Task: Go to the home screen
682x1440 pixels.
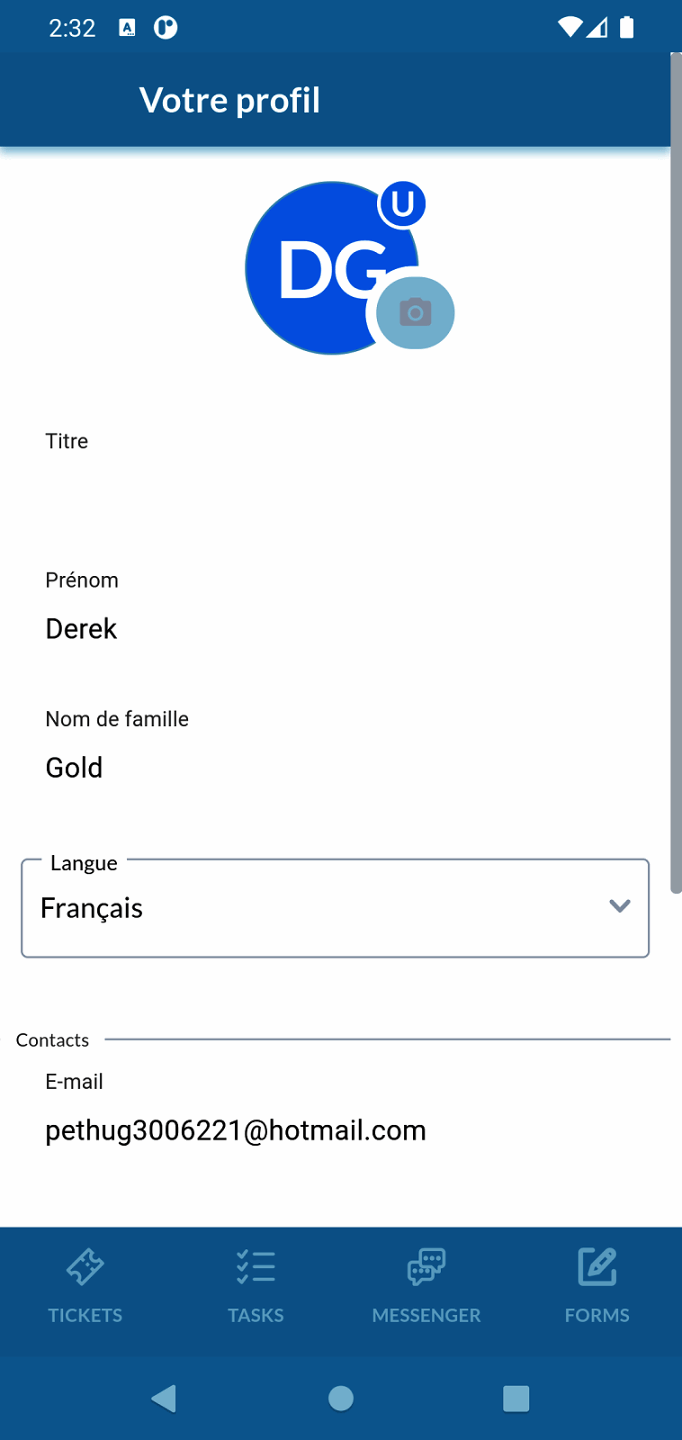Action: coord(341,1398)
